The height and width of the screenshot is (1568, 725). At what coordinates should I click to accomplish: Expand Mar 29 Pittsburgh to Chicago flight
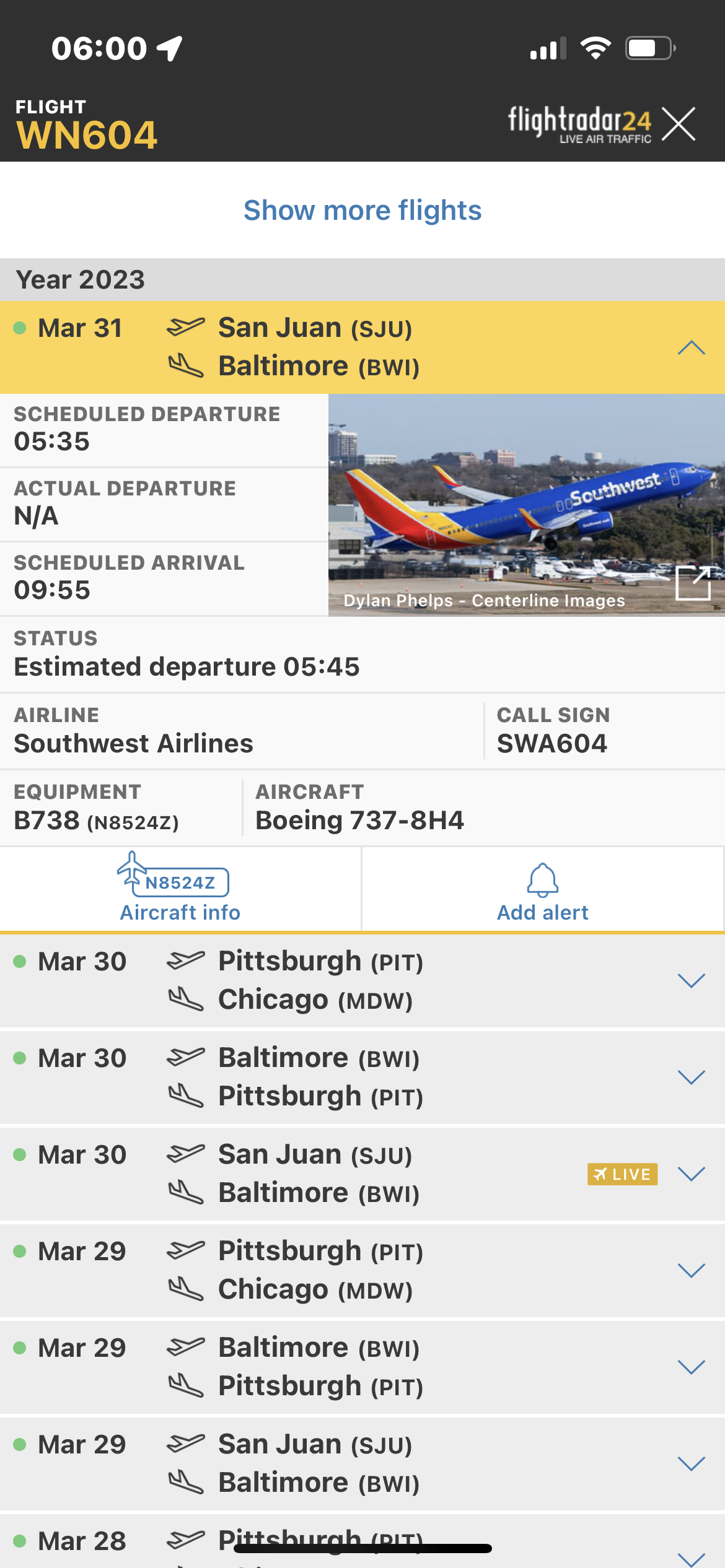coord(691,1270)
